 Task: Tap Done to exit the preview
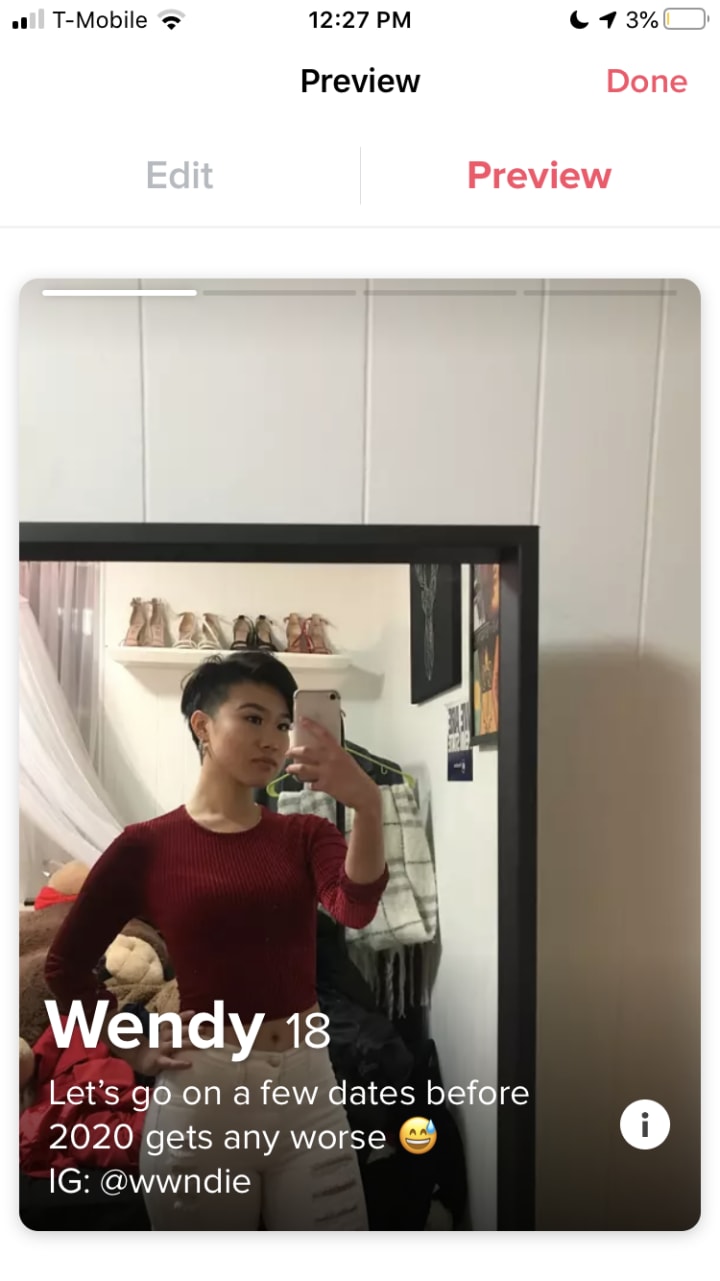coord(646,81)
